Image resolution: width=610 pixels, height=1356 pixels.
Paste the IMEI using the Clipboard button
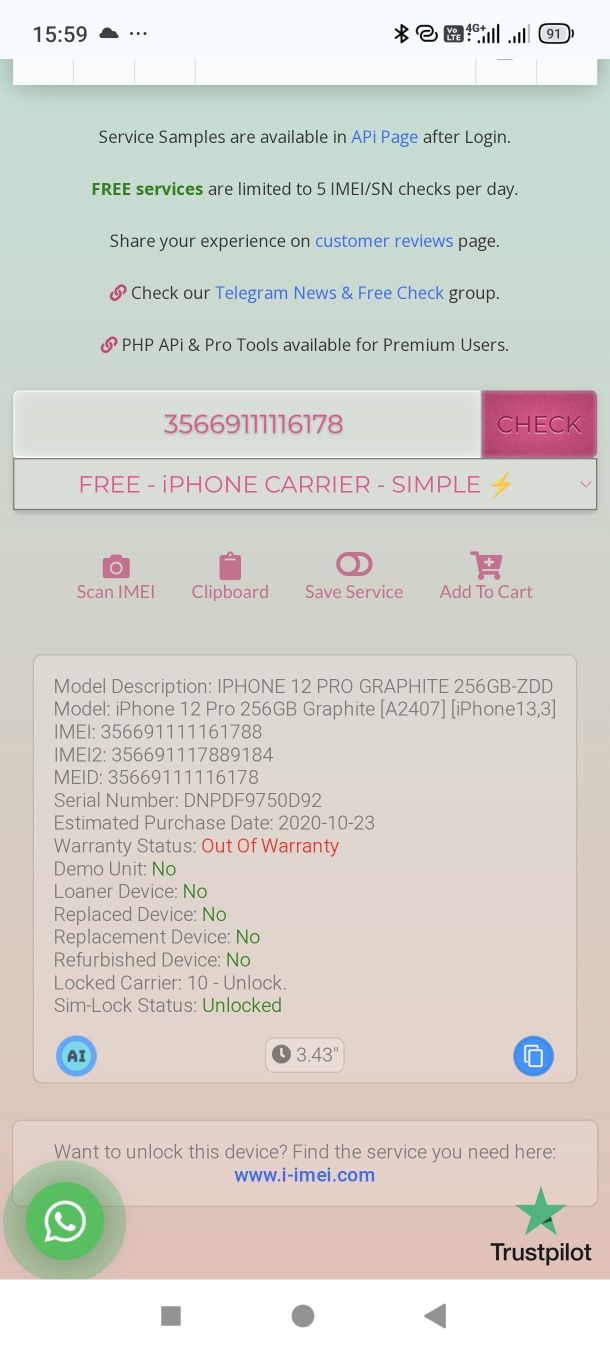click(230, 577)
